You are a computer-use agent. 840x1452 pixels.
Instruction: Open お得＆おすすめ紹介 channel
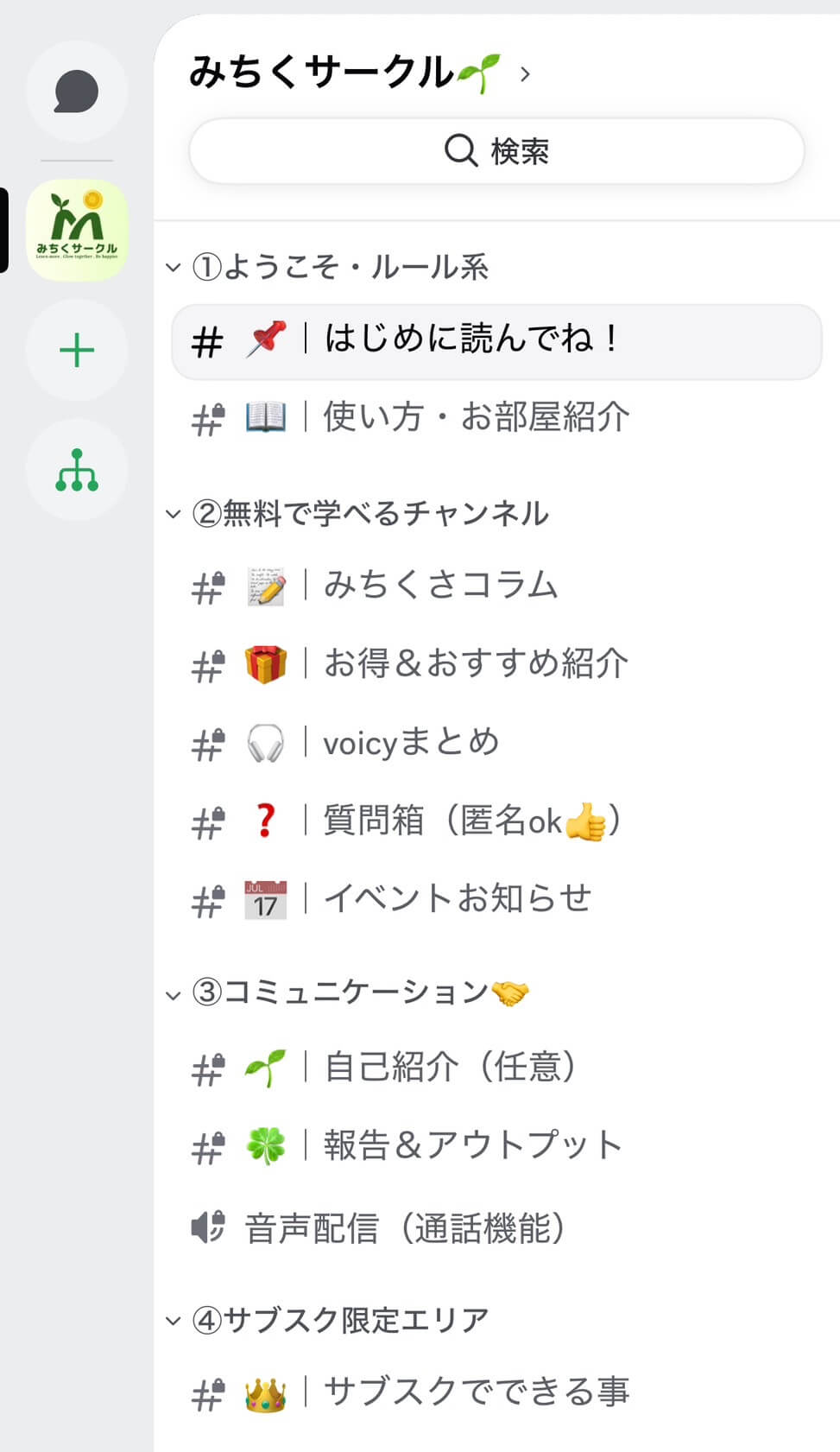(496, 663)
